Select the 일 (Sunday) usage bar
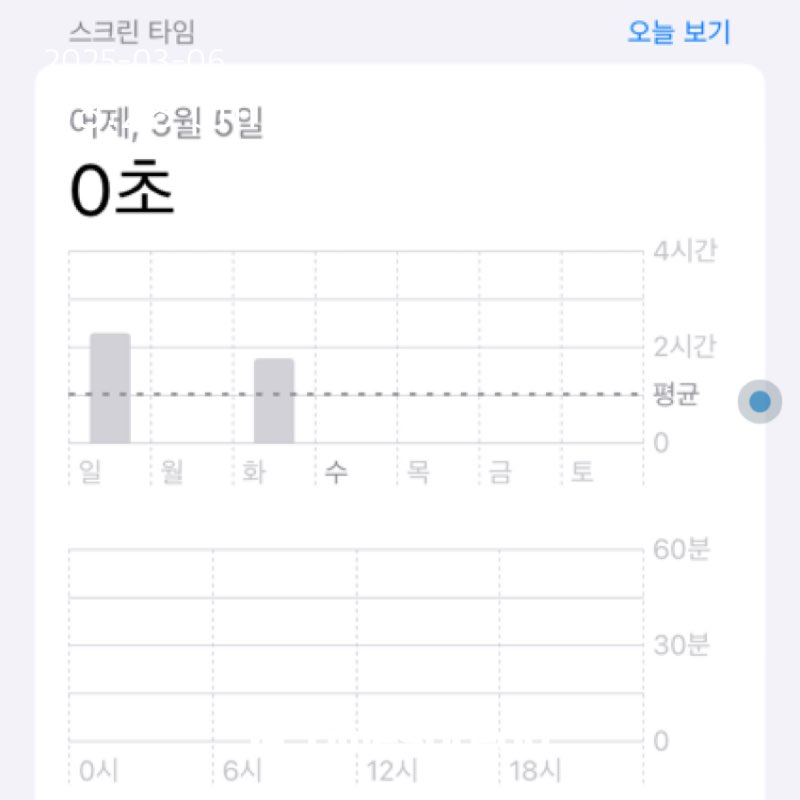800x800 pixels. [110, 388]
